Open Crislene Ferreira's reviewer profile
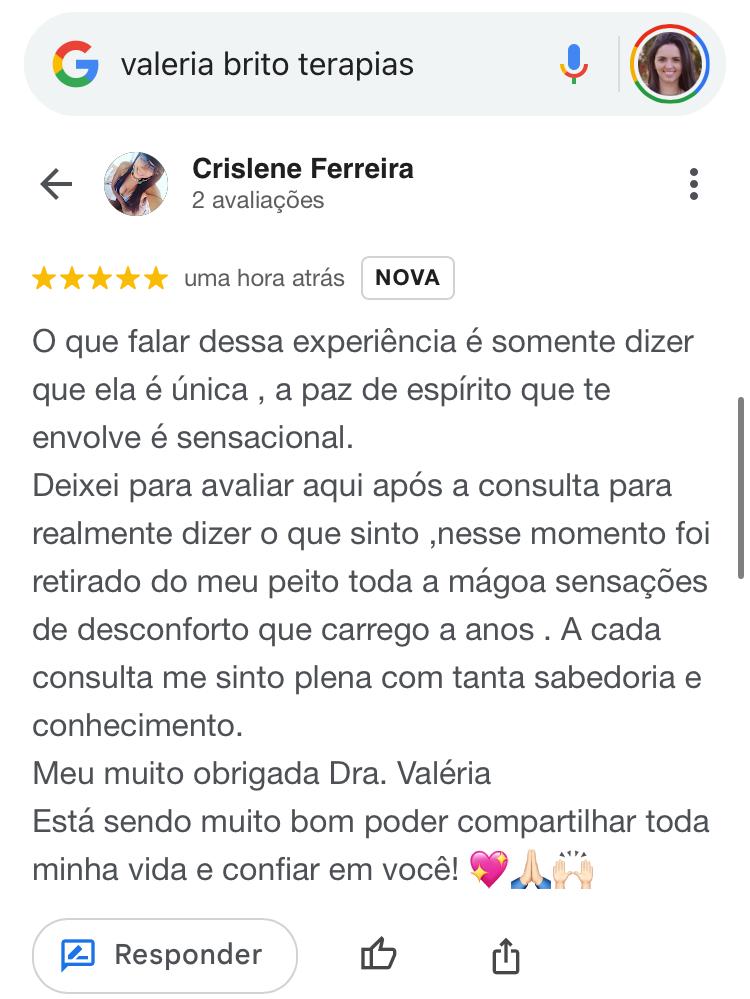The height and width of the screenshot is (999, 750). (x=302, y=169)
